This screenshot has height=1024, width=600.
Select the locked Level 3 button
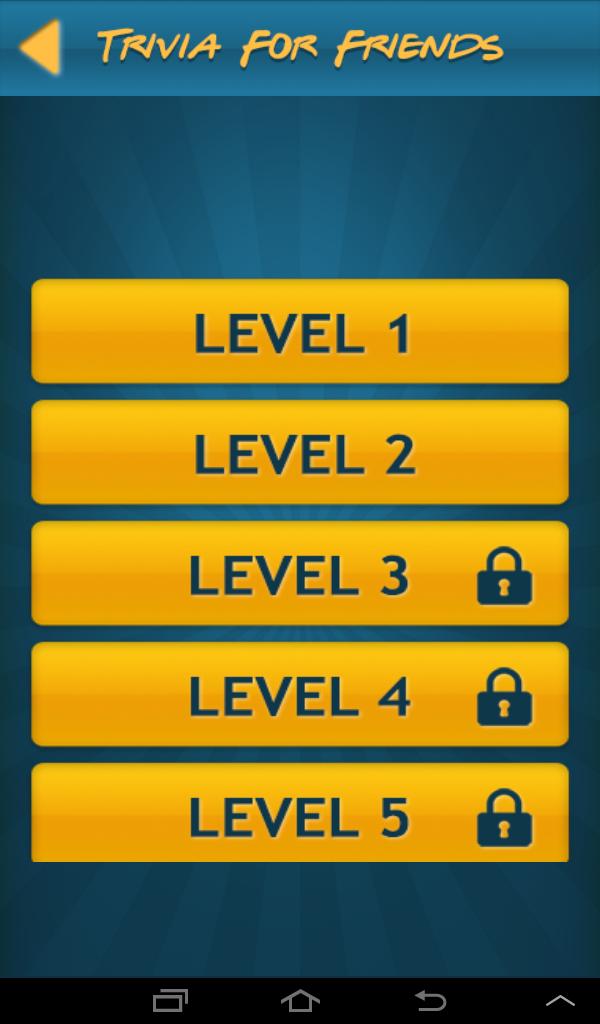300,574
